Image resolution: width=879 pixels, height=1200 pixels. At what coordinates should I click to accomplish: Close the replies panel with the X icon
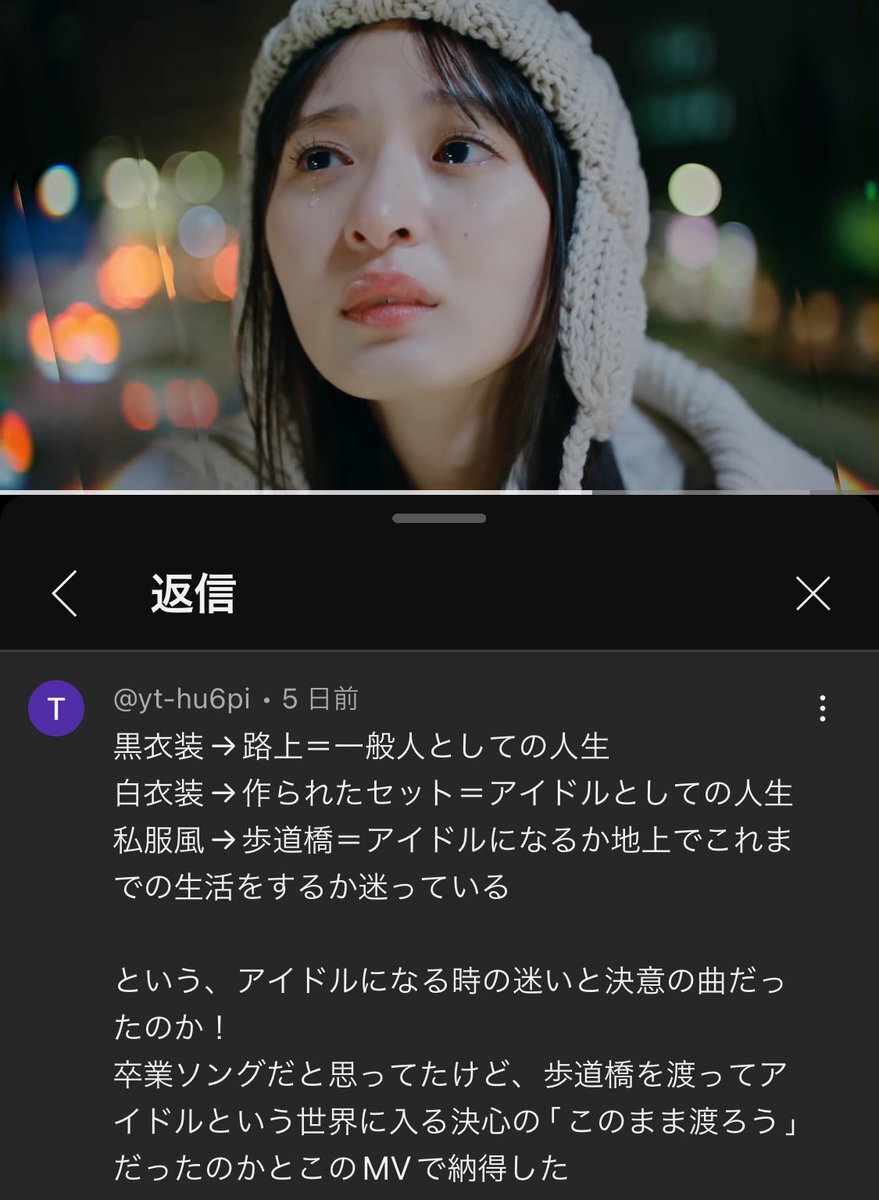814,594
